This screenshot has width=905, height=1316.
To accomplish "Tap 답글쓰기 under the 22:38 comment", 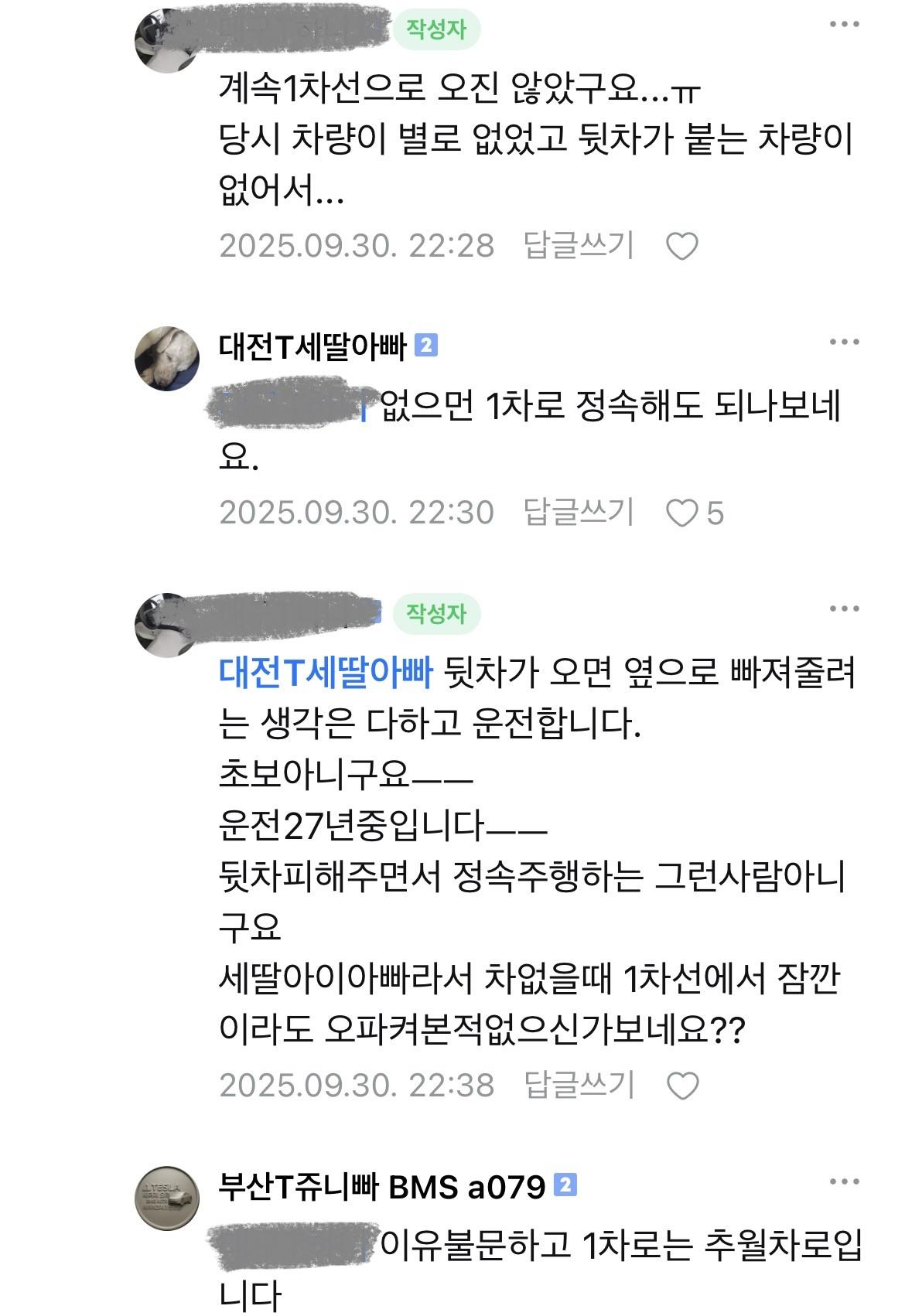I will [x=579, y=1085].
